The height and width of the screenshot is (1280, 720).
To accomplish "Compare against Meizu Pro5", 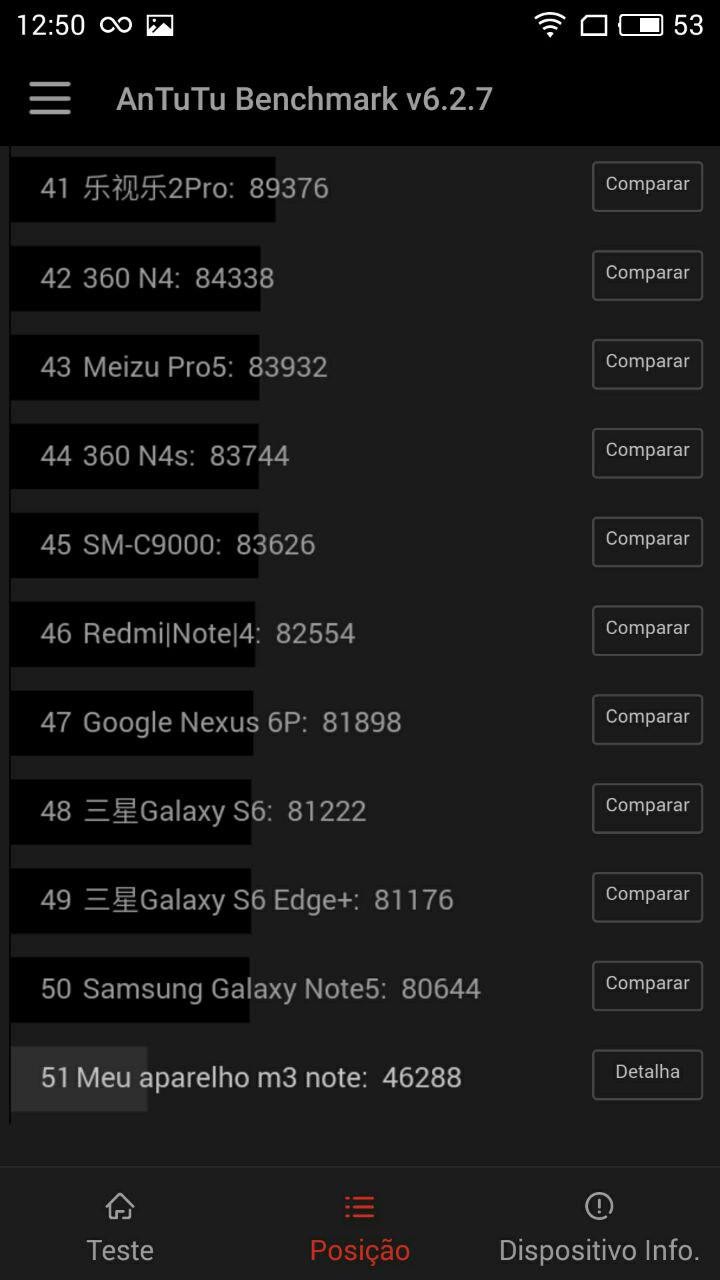I will click(x=647, y=364).
